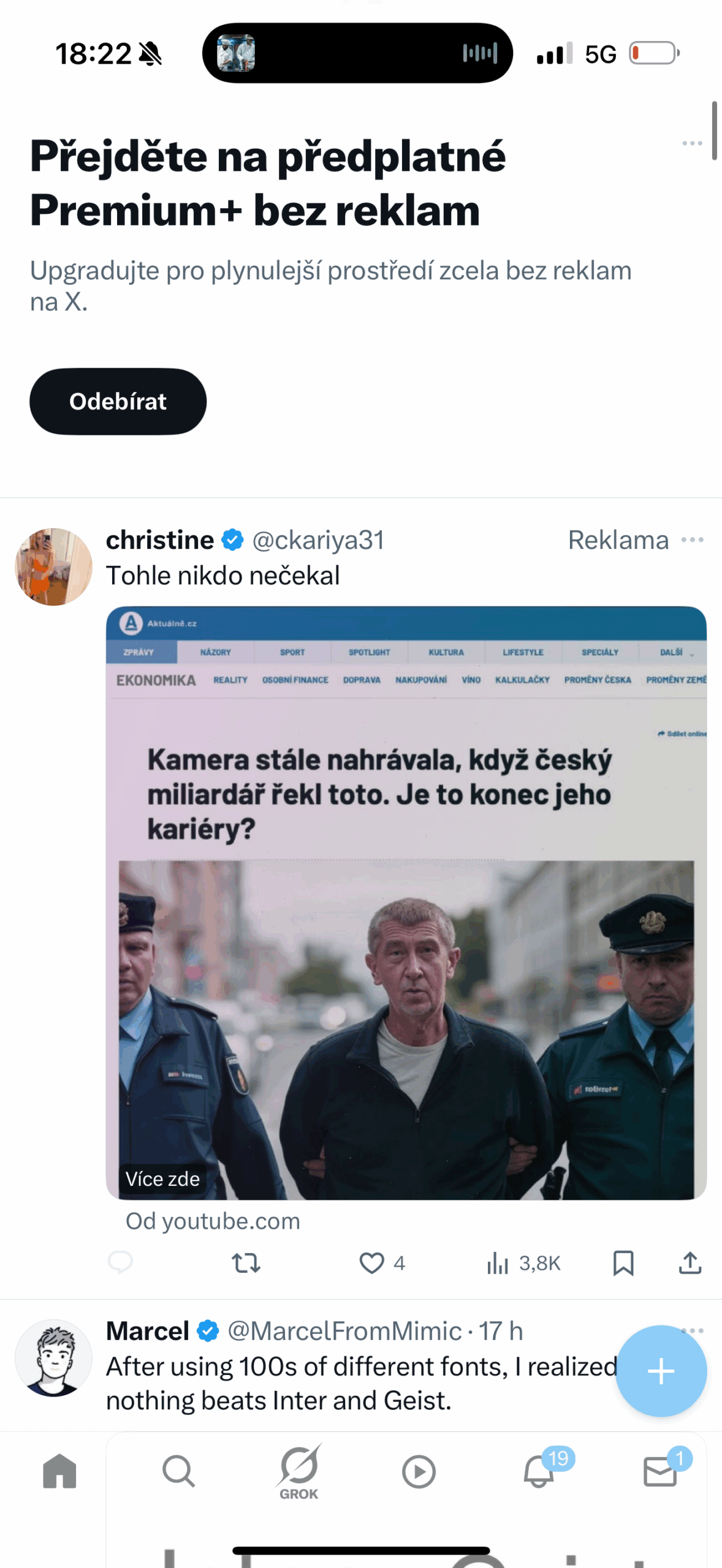Open the messages envelope tab

coord(660,1471)
